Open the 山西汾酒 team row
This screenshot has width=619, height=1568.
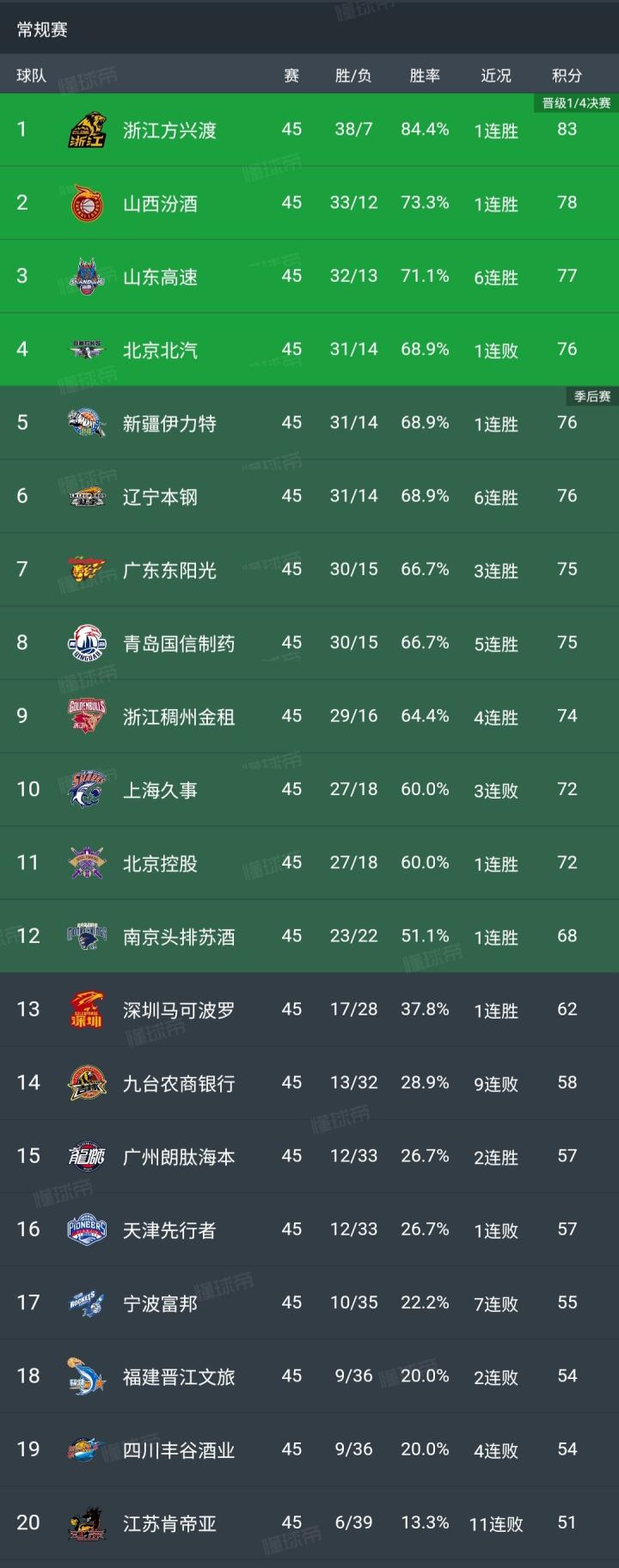(x=309, y=203)
